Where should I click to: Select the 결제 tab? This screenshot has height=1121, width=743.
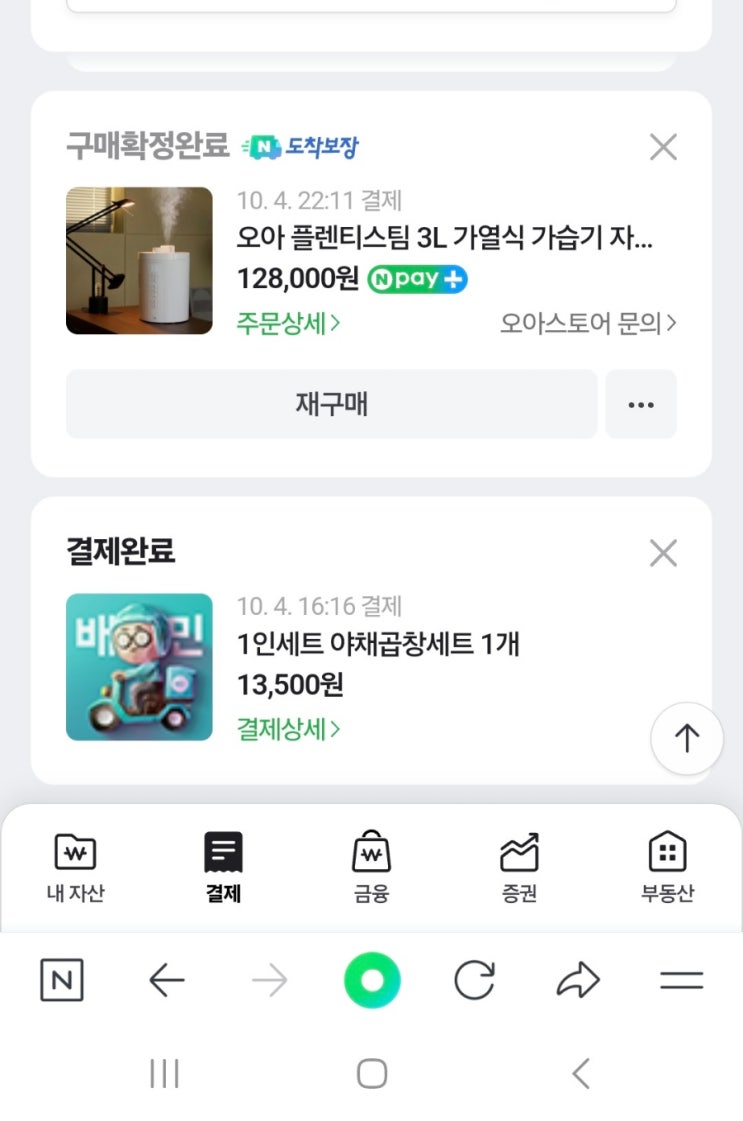(223, 868)
